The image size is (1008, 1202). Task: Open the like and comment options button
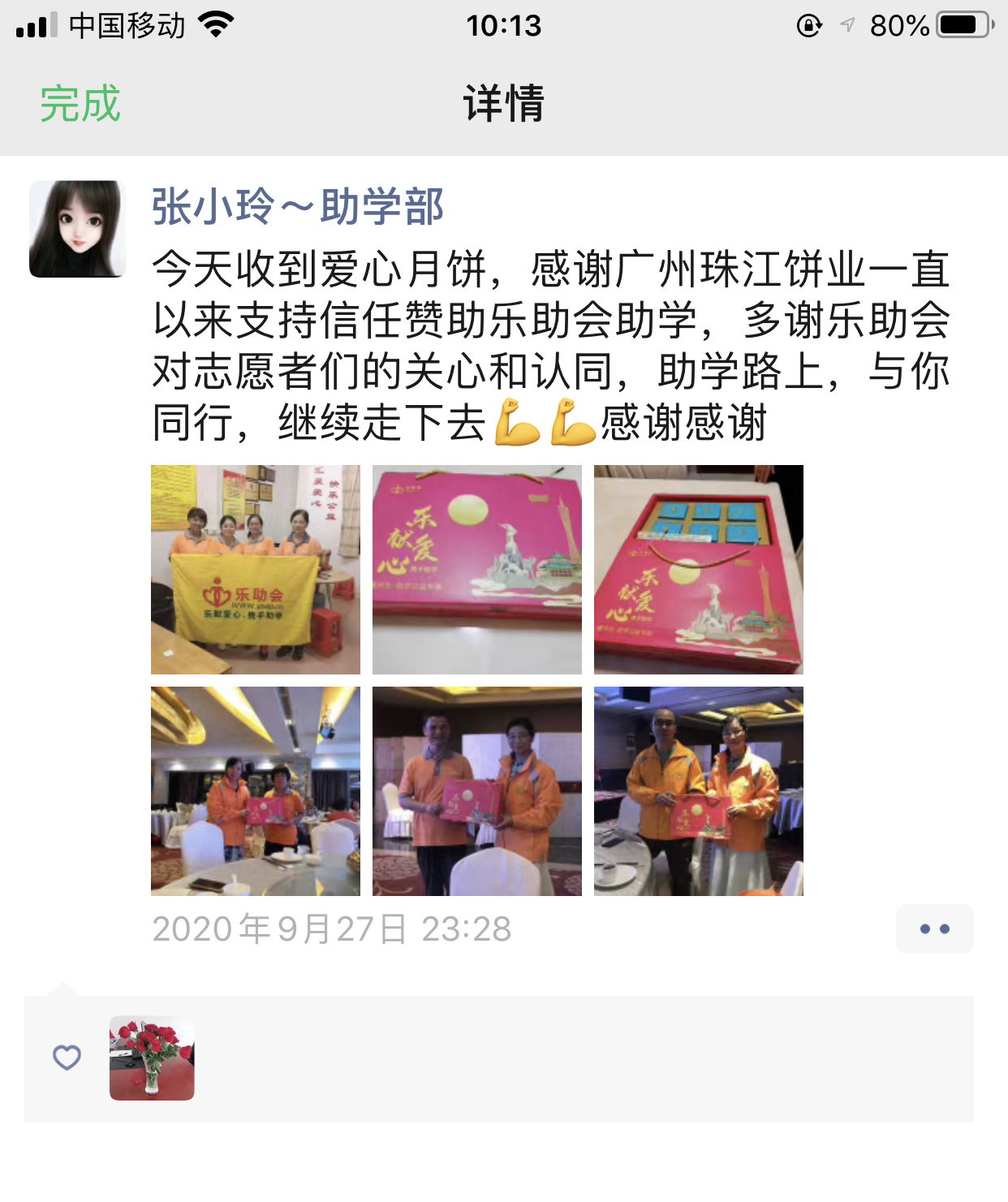click(934, 928)
